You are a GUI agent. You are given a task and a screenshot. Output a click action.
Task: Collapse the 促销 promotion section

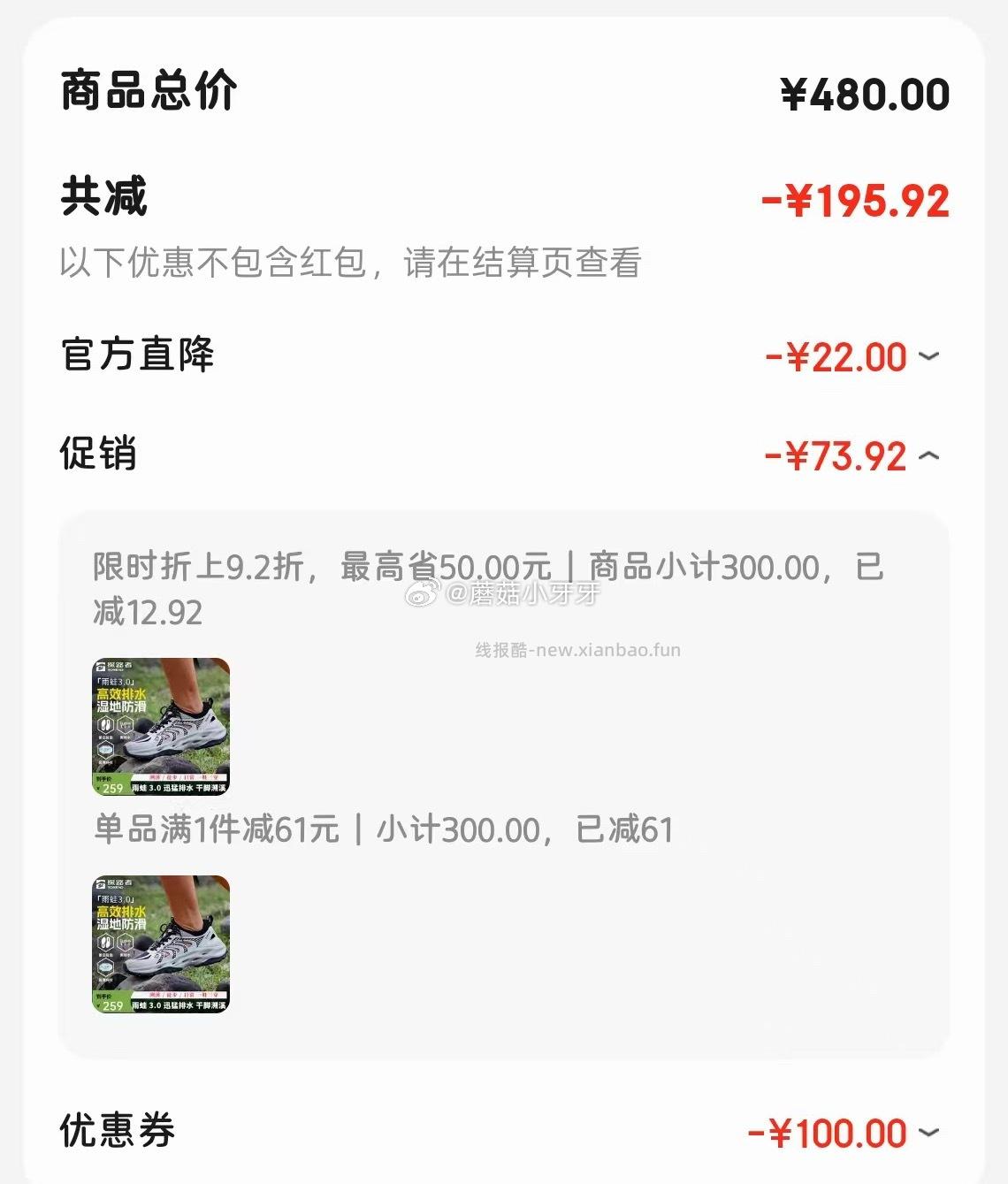tap(930, 455)
